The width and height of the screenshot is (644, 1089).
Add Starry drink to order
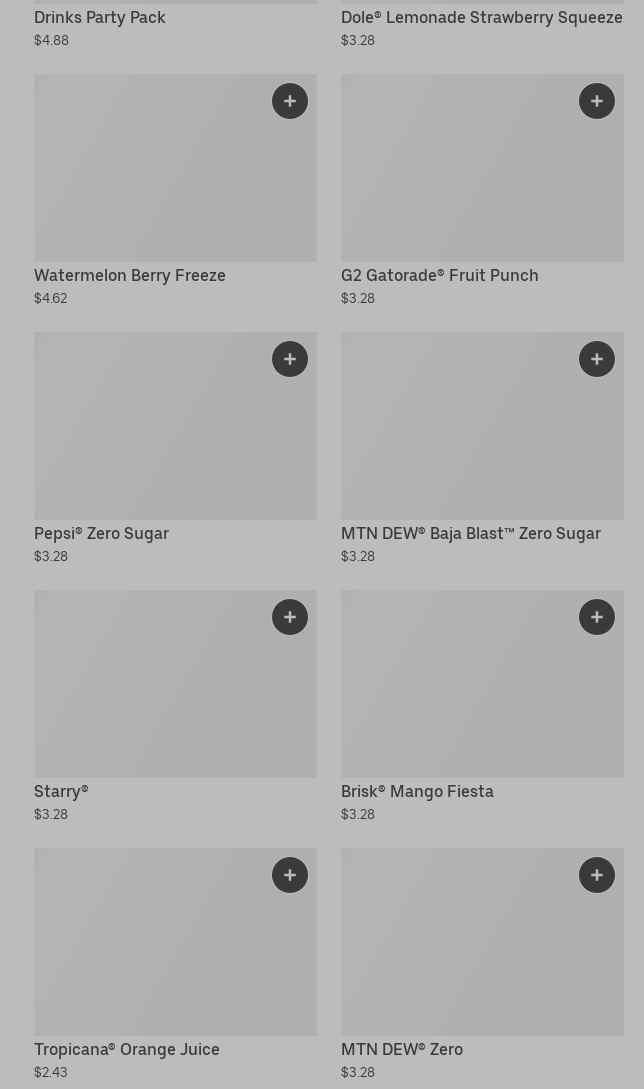[290, 617]
